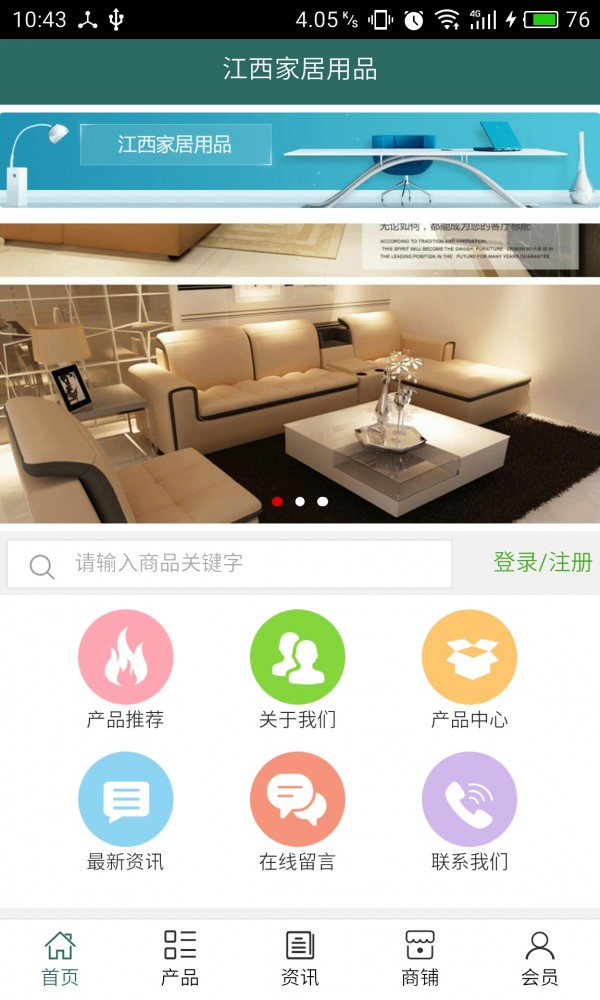Open 在线留言 online message form
Screen dimensions: 600x1000
(297, 810)
